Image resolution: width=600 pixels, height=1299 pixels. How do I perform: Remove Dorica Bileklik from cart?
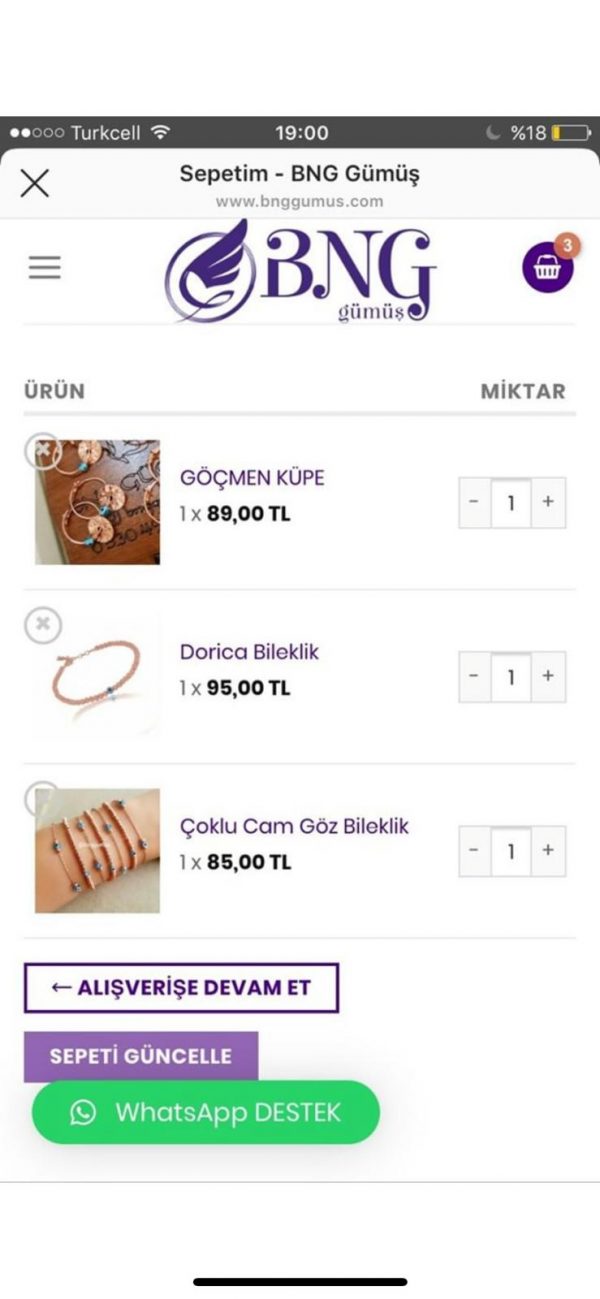[x=42, y=625]
